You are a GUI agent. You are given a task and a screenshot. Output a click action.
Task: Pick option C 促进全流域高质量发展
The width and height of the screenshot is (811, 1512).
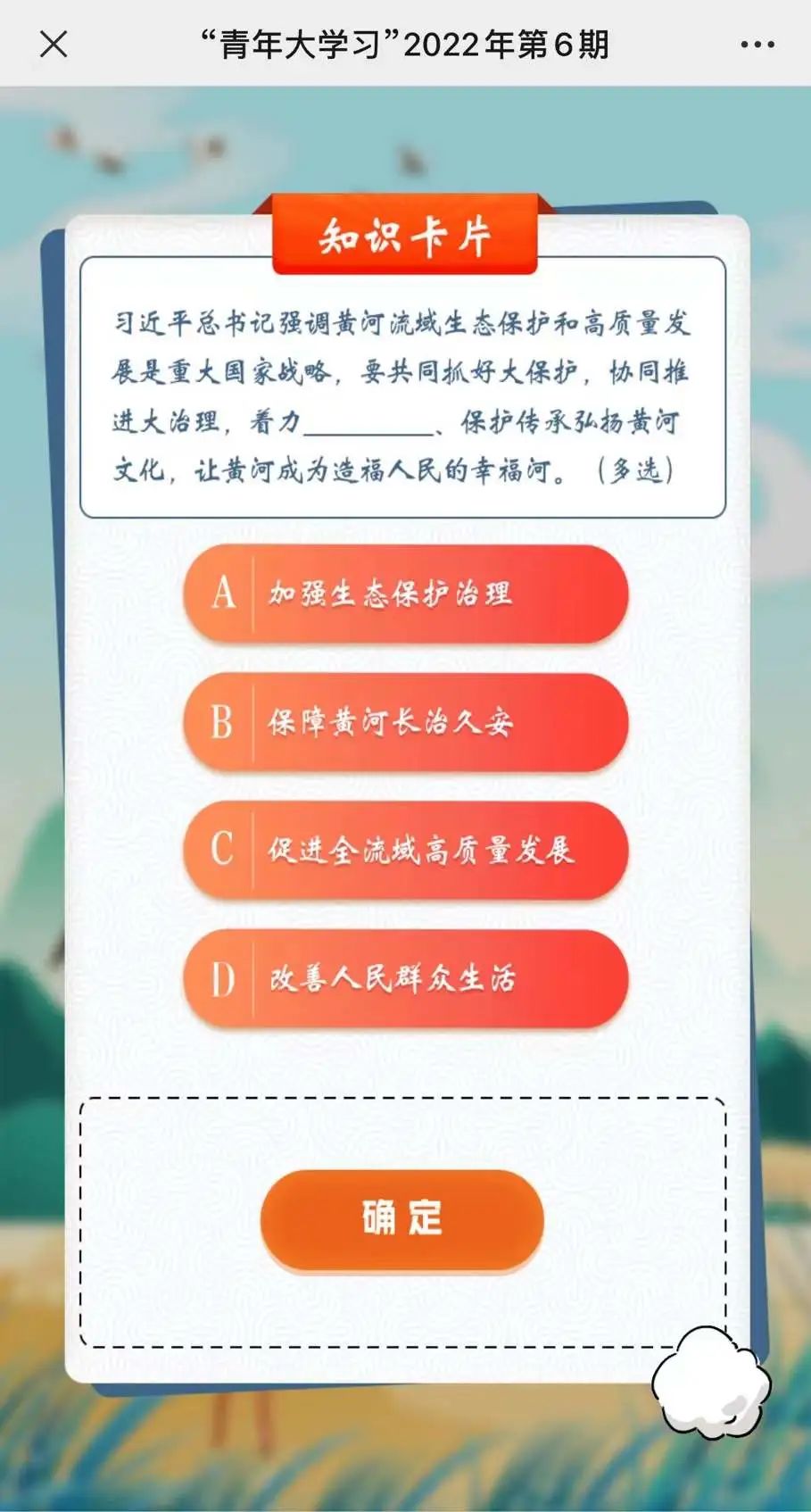point(405,851)
